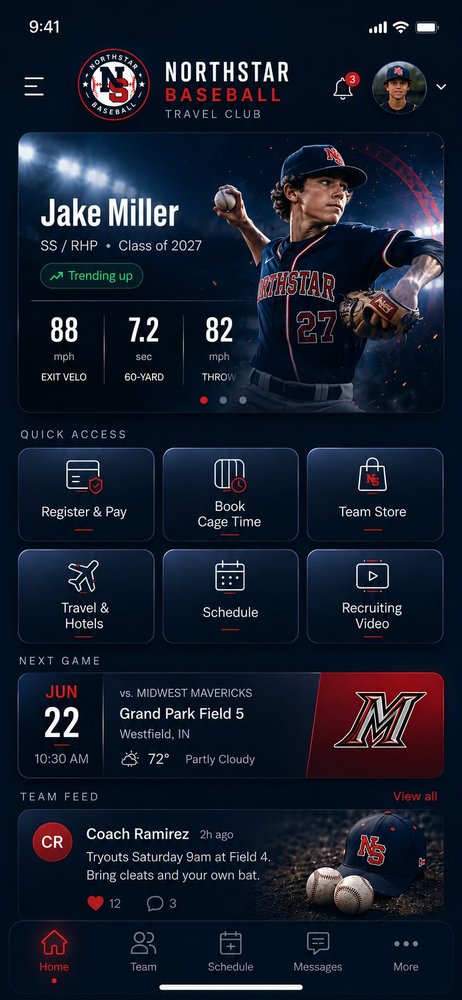
Task: Open the notifications bell
Action: [x=345, y=86]
